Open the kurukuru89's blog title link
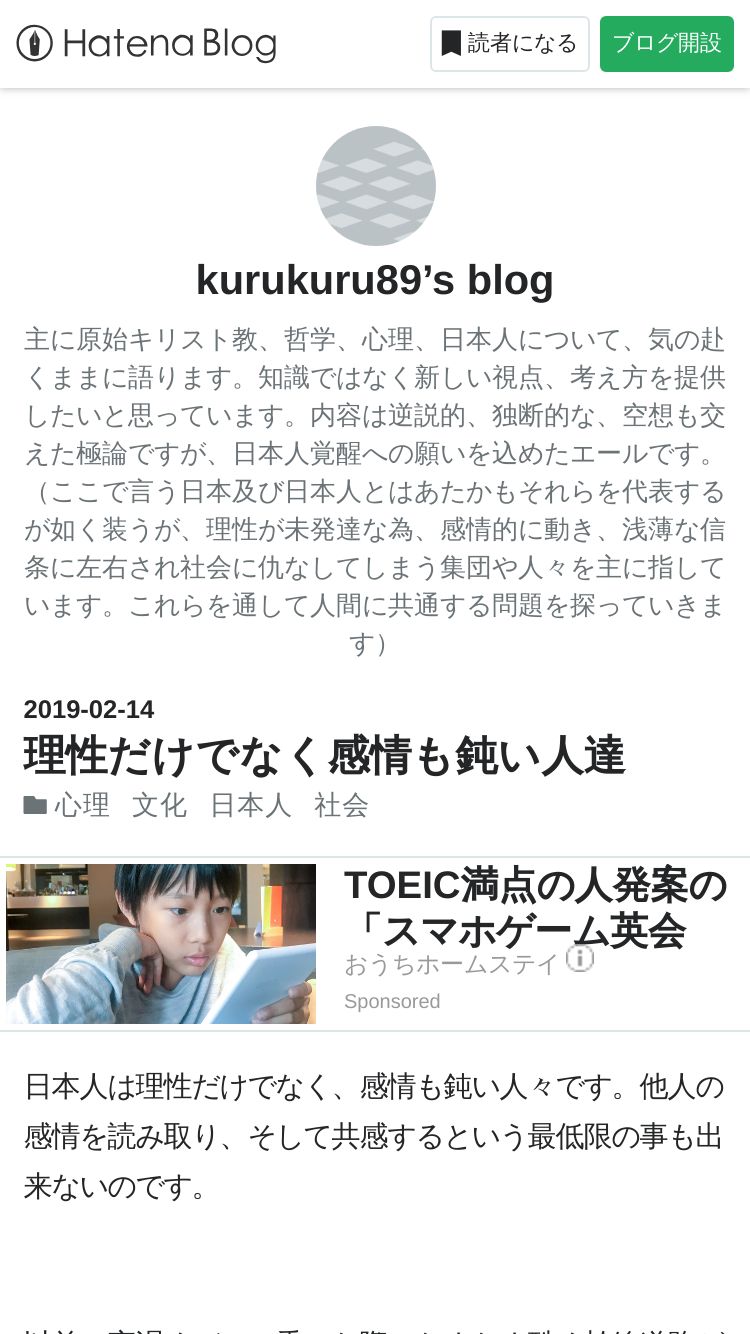 [375, 280]
